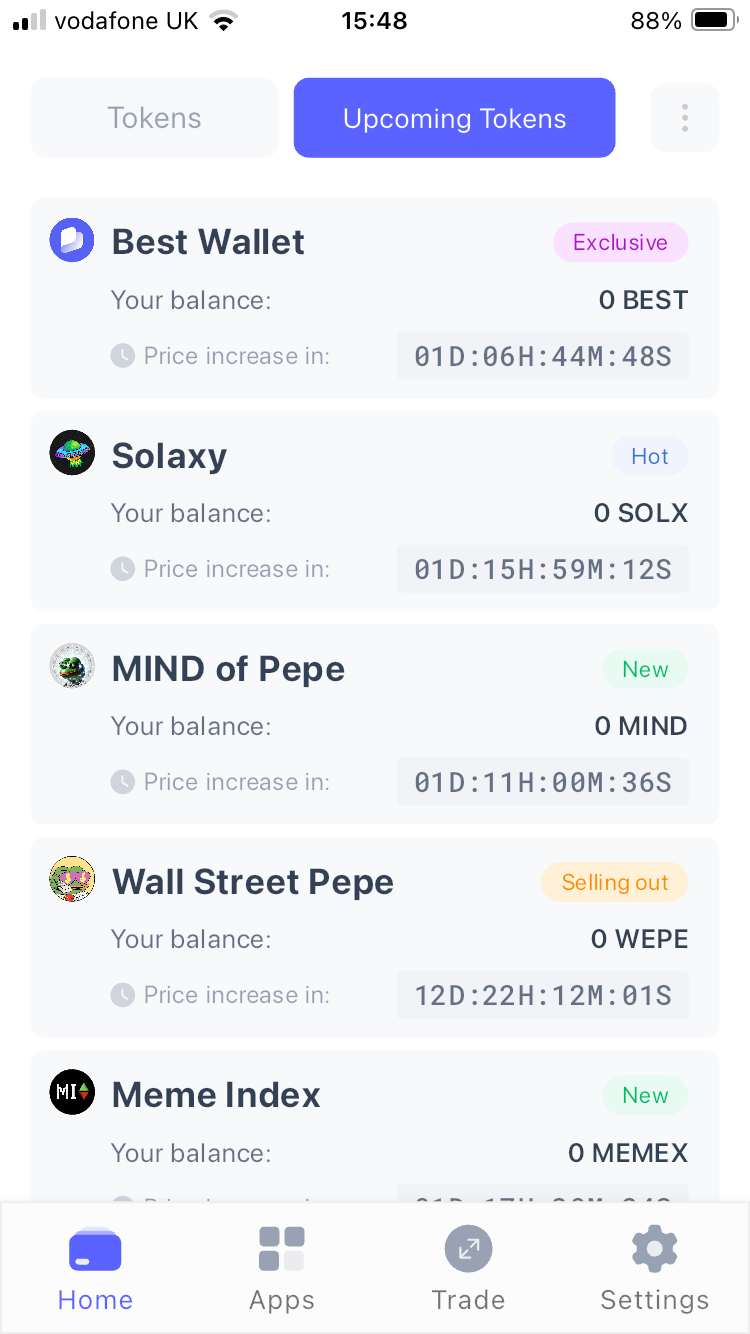Open the Trade tab
This screenshot has width=750, height=1334.
[x=468, y=1268]
